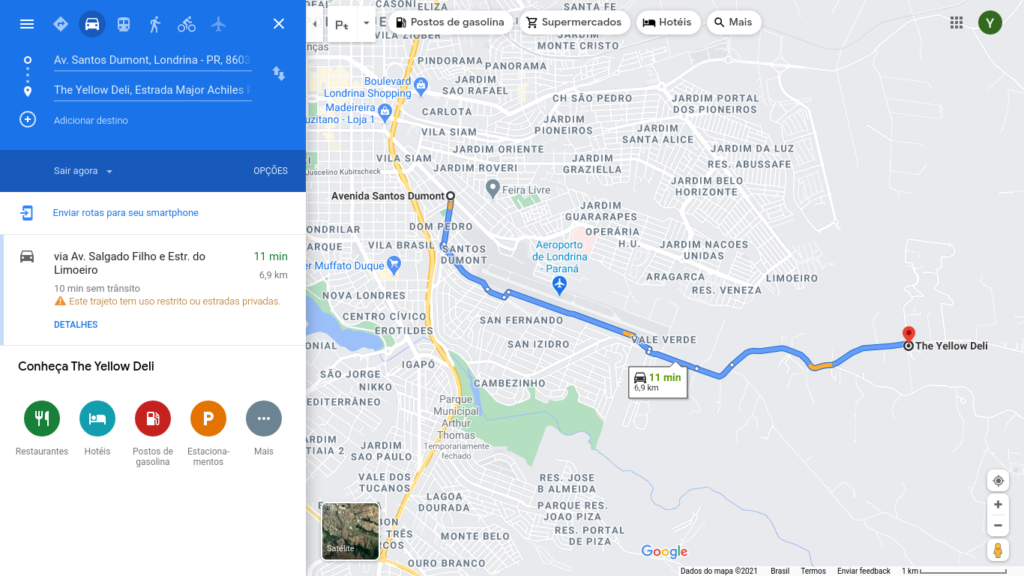Reverse origin and destination
Image resolution: width=1024 pixels, height=576 pixels.
click(279, 74)
